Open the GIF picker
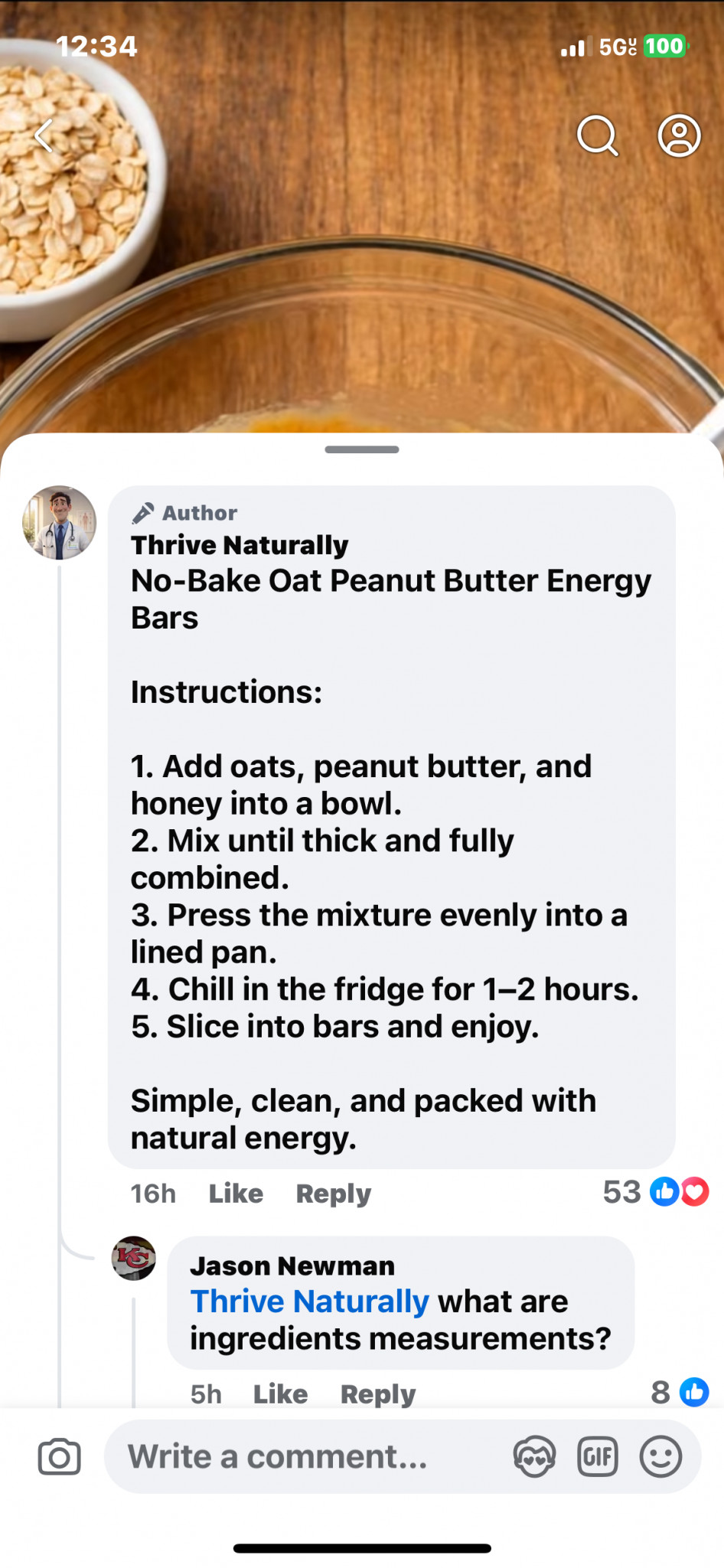 tap(597, 1456)
